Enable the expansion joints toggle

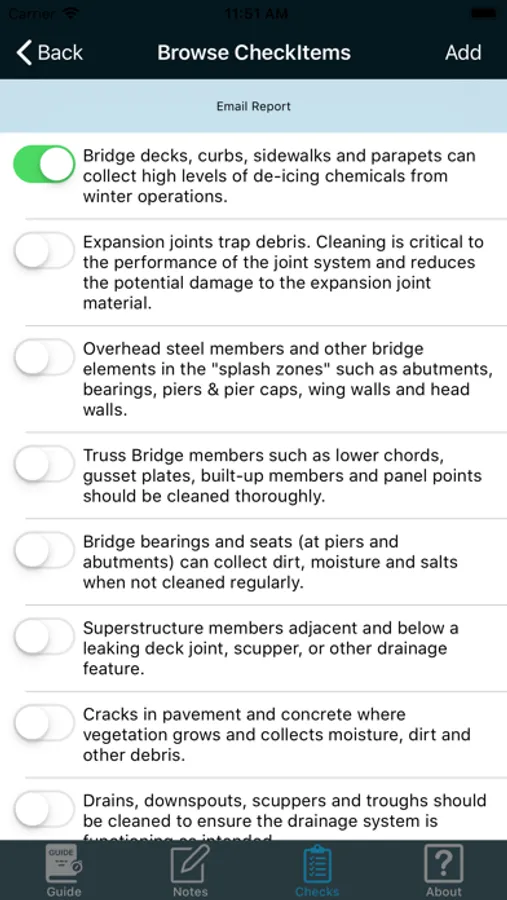(44, 251)
